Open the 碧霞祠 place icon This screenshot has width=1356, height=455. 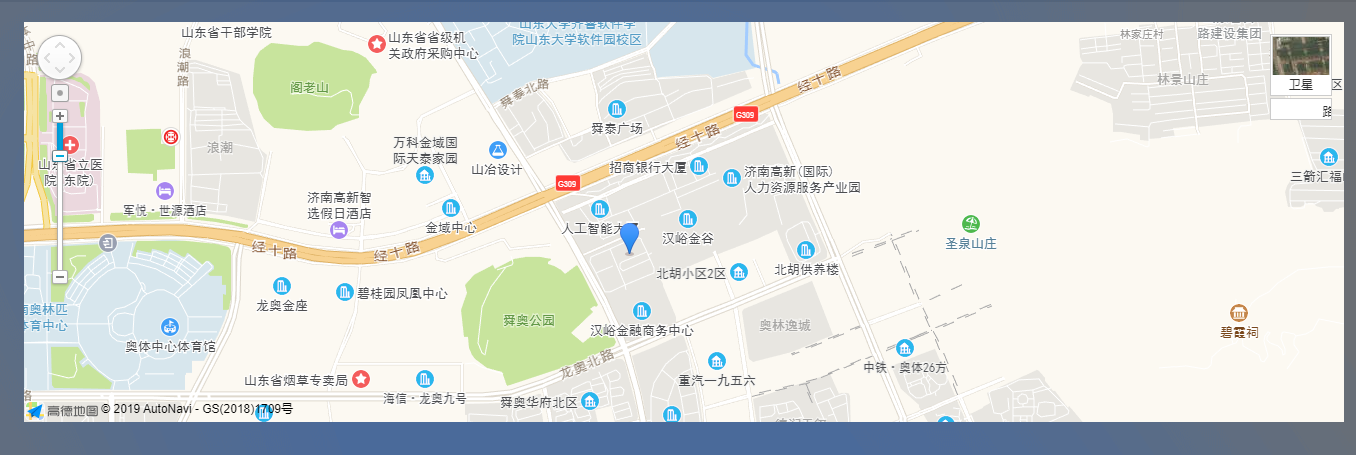1239,312
